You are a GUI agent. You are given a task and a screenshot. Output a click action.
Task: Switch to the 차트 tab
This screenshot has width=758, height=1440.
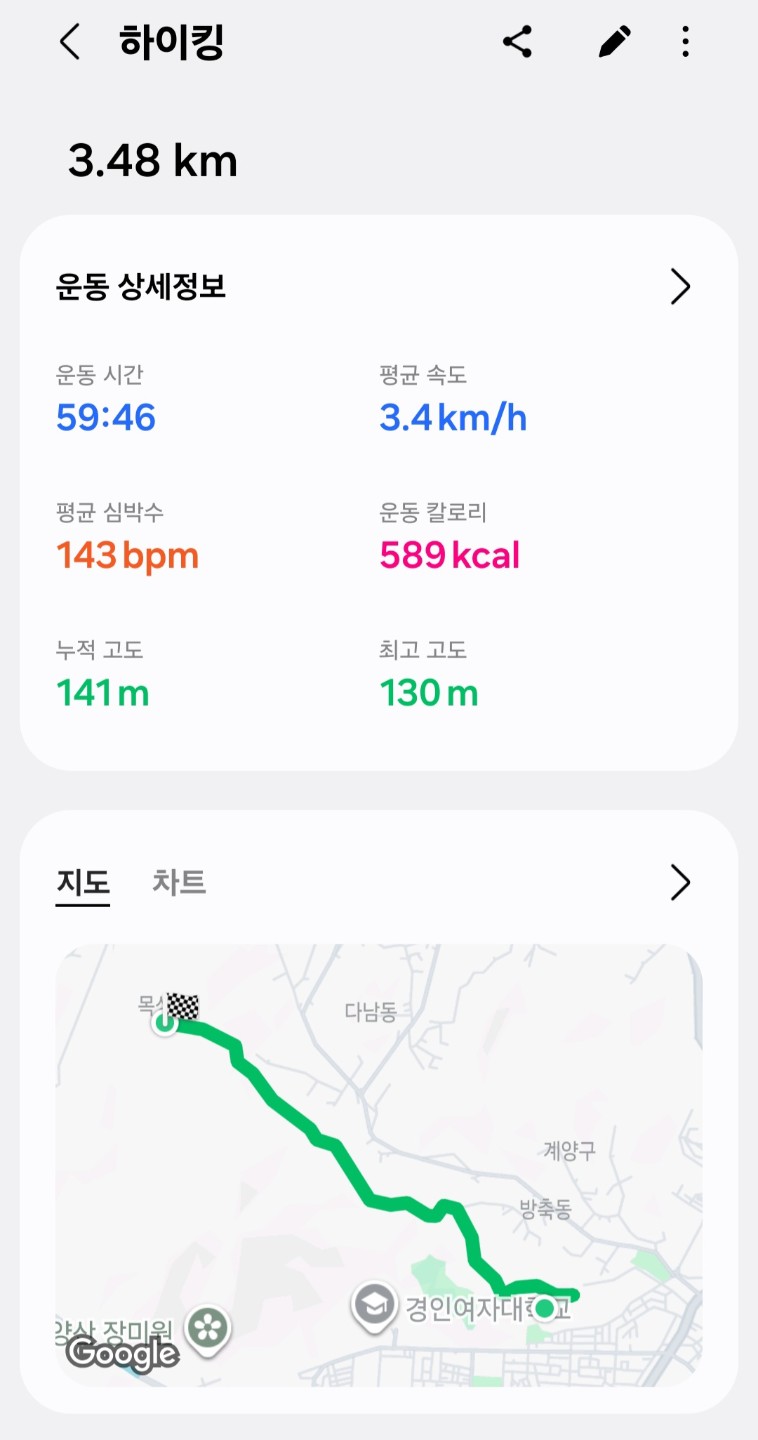[x=179, y=882]
